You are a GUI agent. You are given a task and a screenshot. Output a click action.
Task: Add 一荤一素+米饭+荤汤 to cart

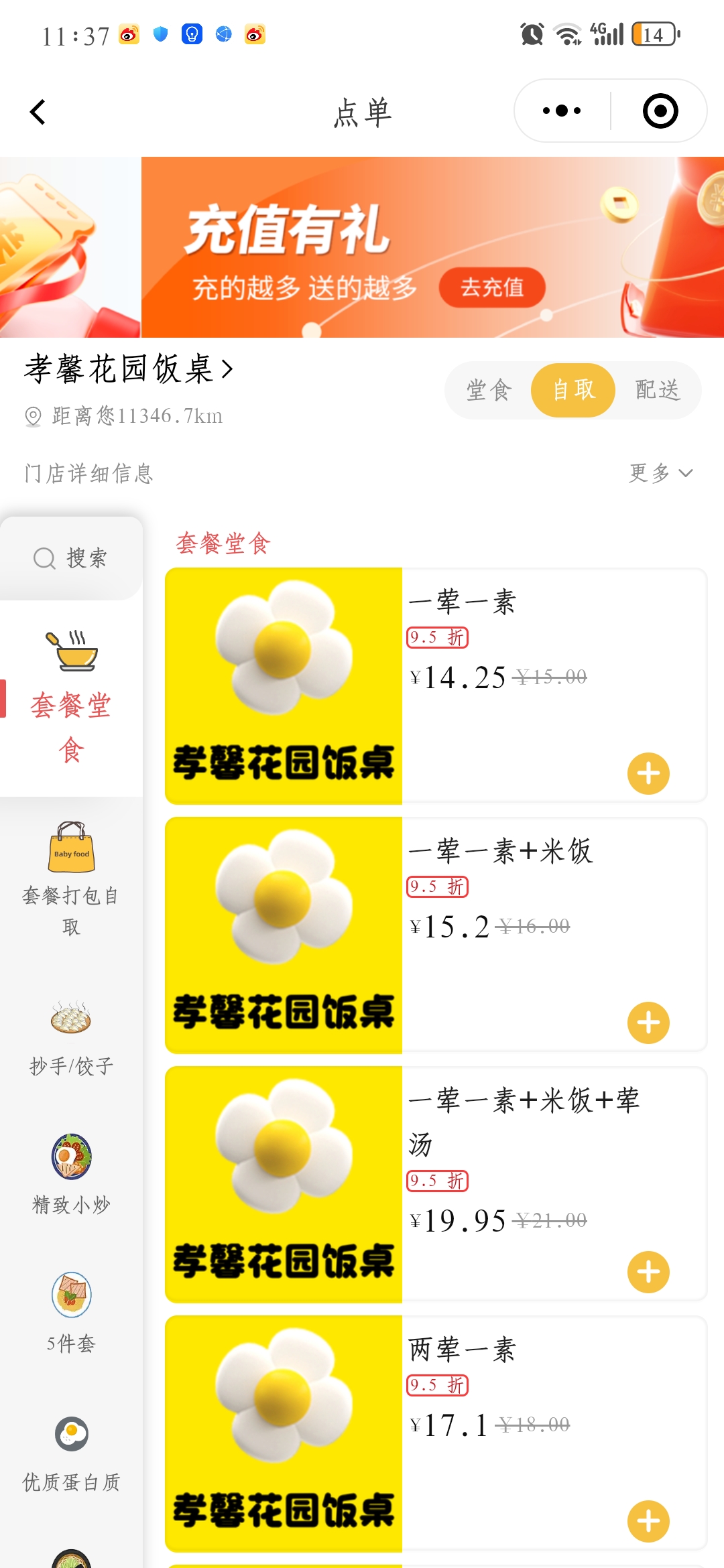[648, 1272]
